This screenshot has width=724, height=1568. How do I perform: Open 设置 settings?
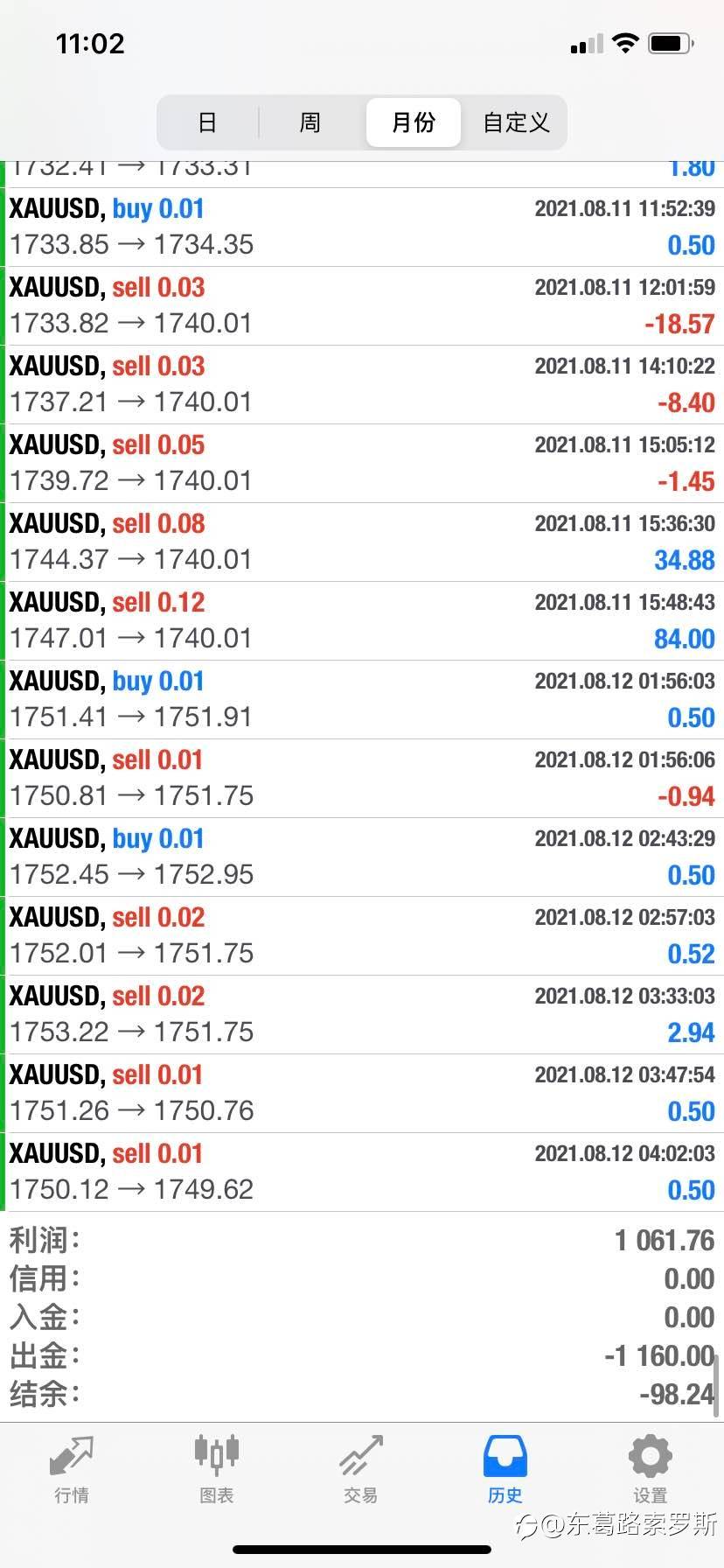pos(651,1470)
